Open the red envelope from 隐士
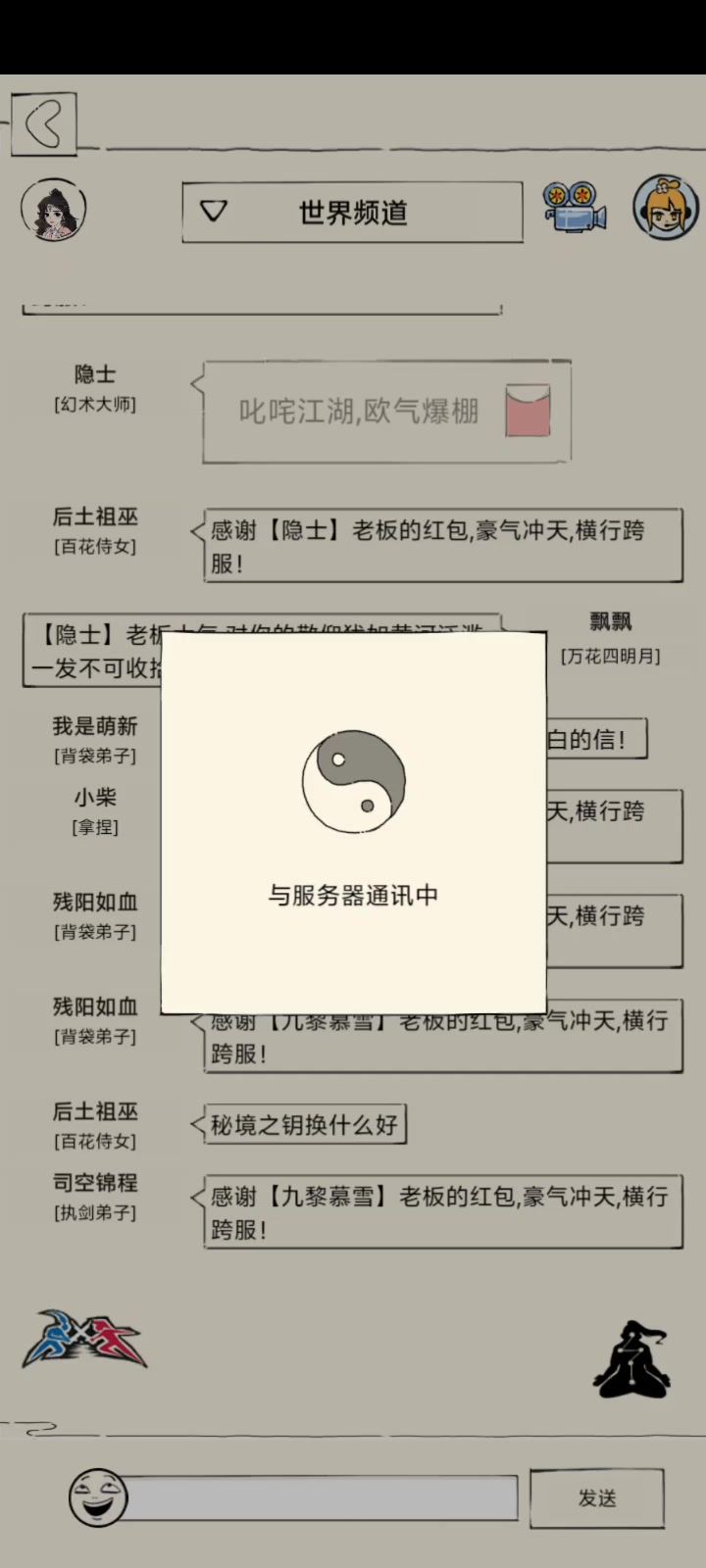This screenshot has width=706, height=1568. (528, 411)
